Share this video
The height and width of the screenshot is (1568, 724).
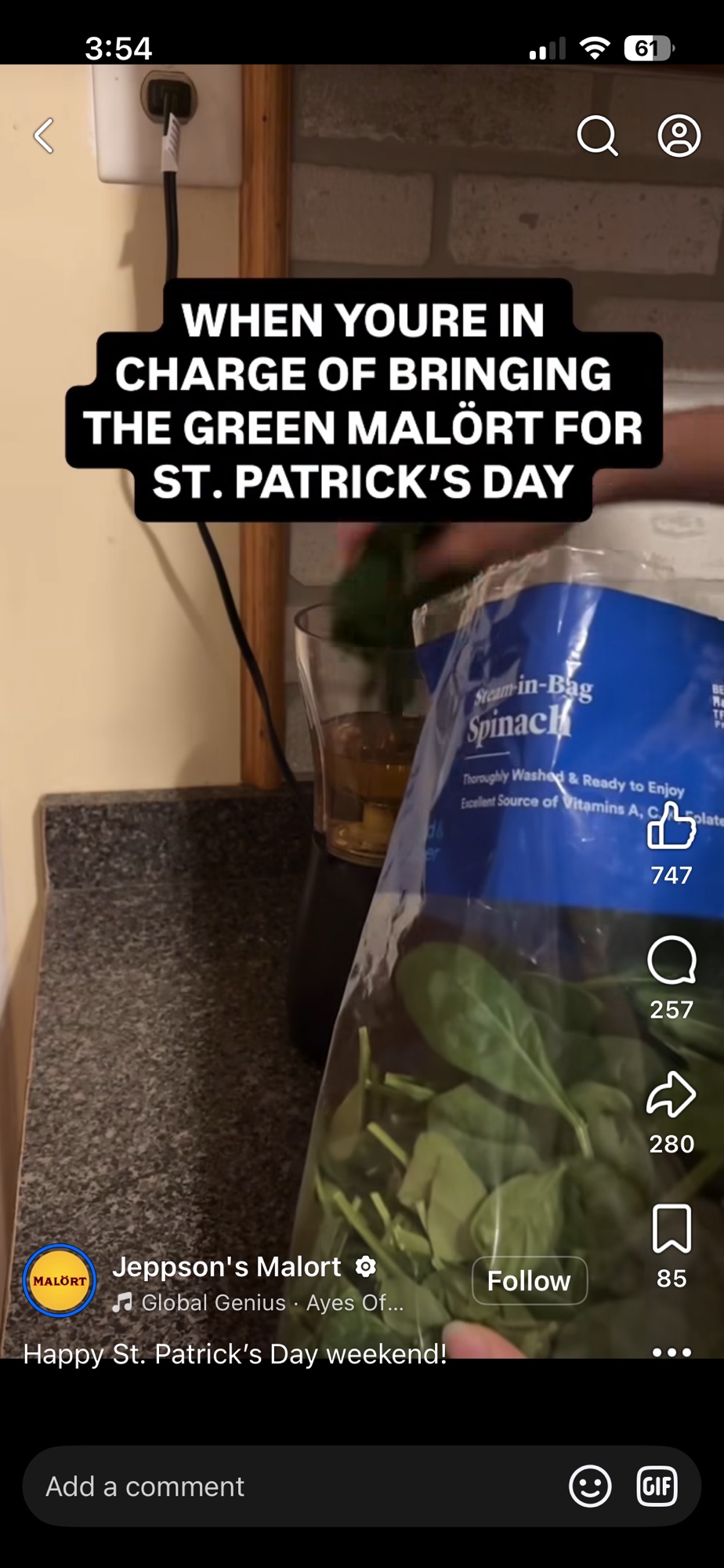(x=672, y=1094)
